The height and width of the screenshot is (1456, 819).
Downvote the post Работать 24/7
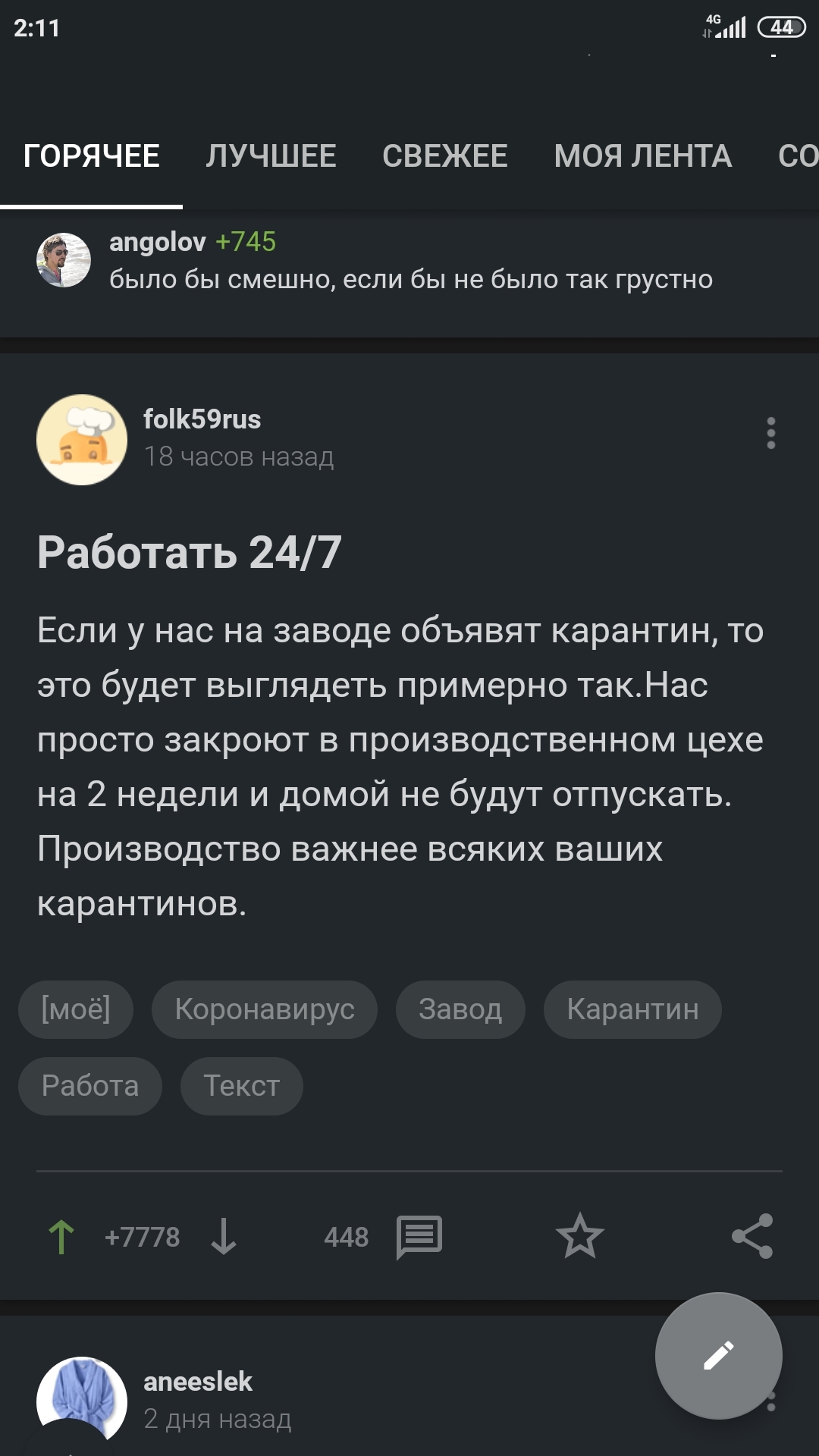coord(224,1237)
